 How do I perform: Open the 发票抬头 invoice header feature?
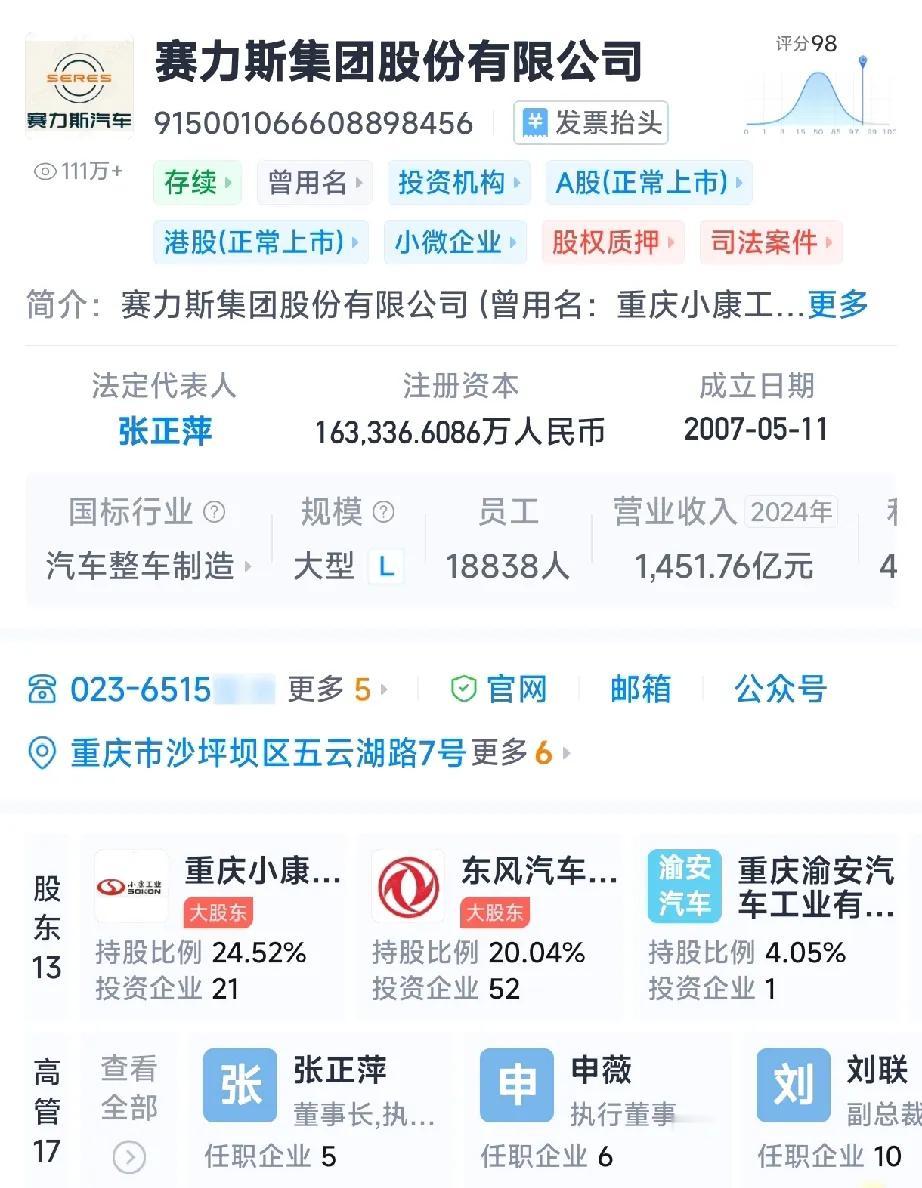(590, 122)
